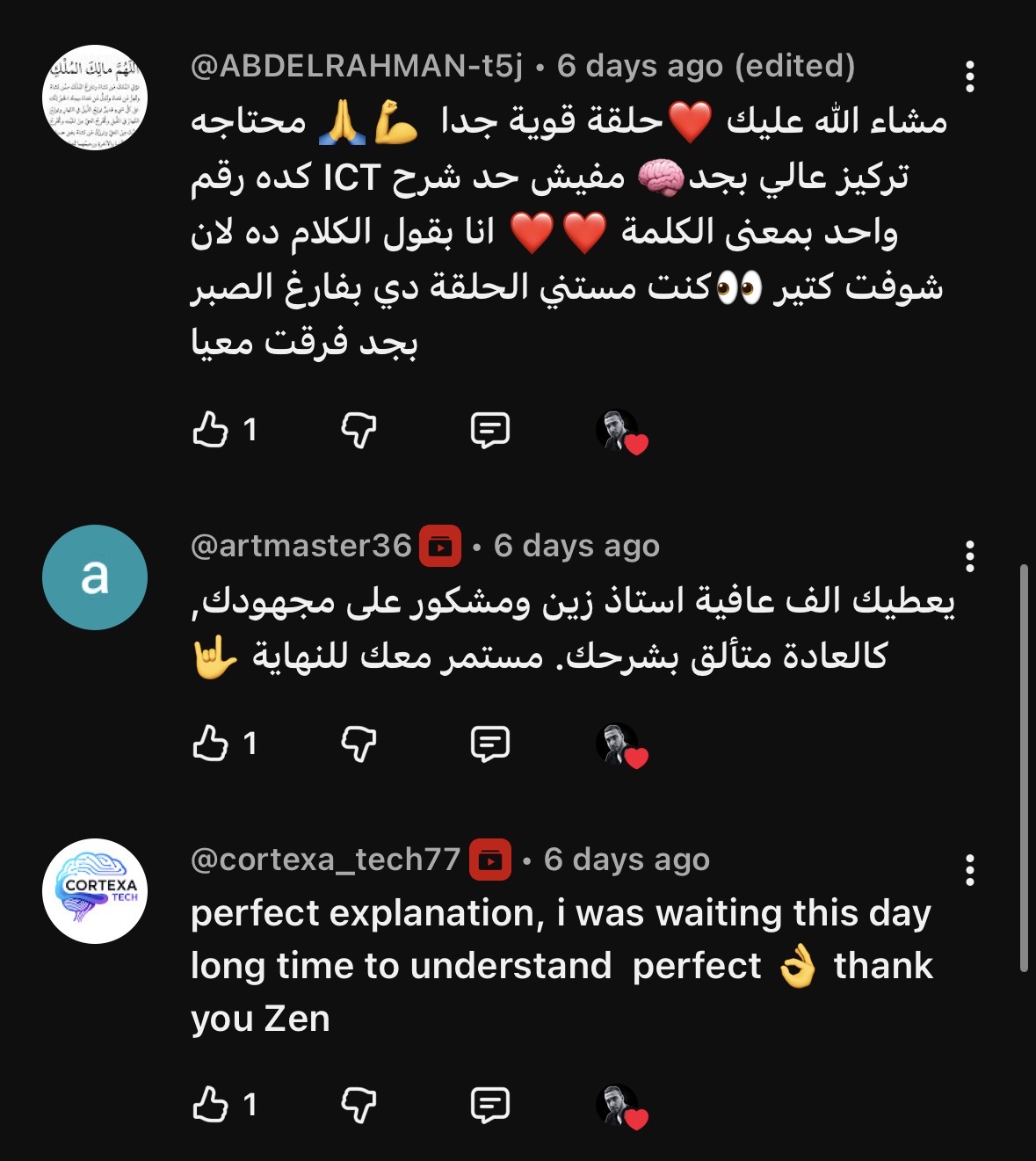This screenshot has width=1036, height=1161.
Task: Open more options for @artmaster36's comment
Action: pos(970,556)
